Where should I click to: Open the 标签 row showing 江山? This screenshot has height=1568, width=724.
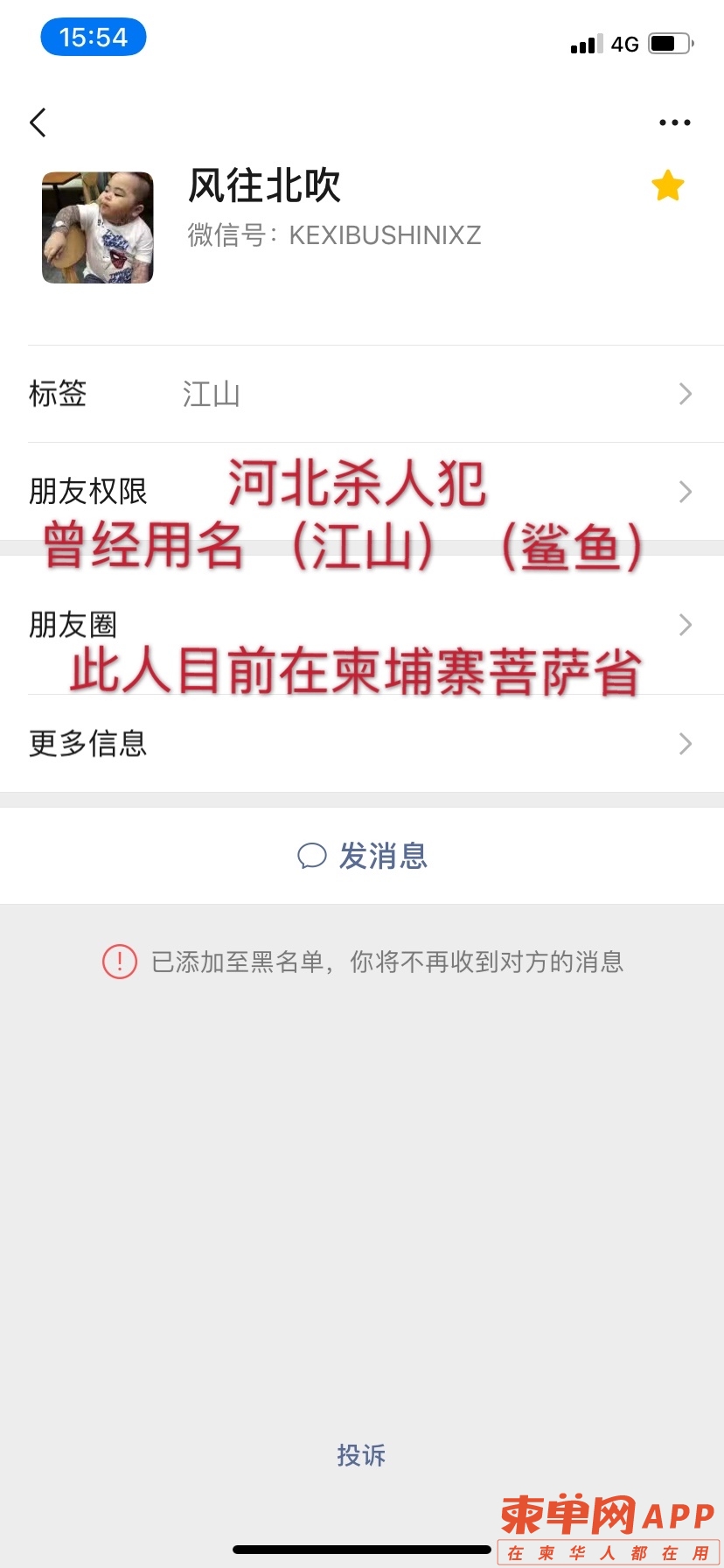coord(361,394)
